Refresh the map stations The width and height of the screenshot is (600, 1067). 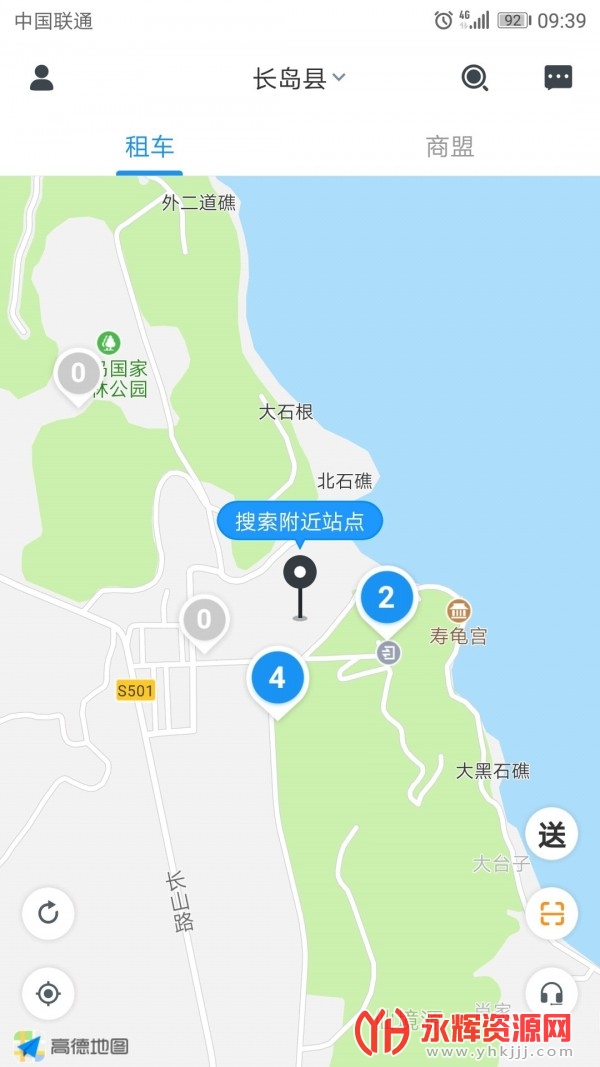point(48,913)
